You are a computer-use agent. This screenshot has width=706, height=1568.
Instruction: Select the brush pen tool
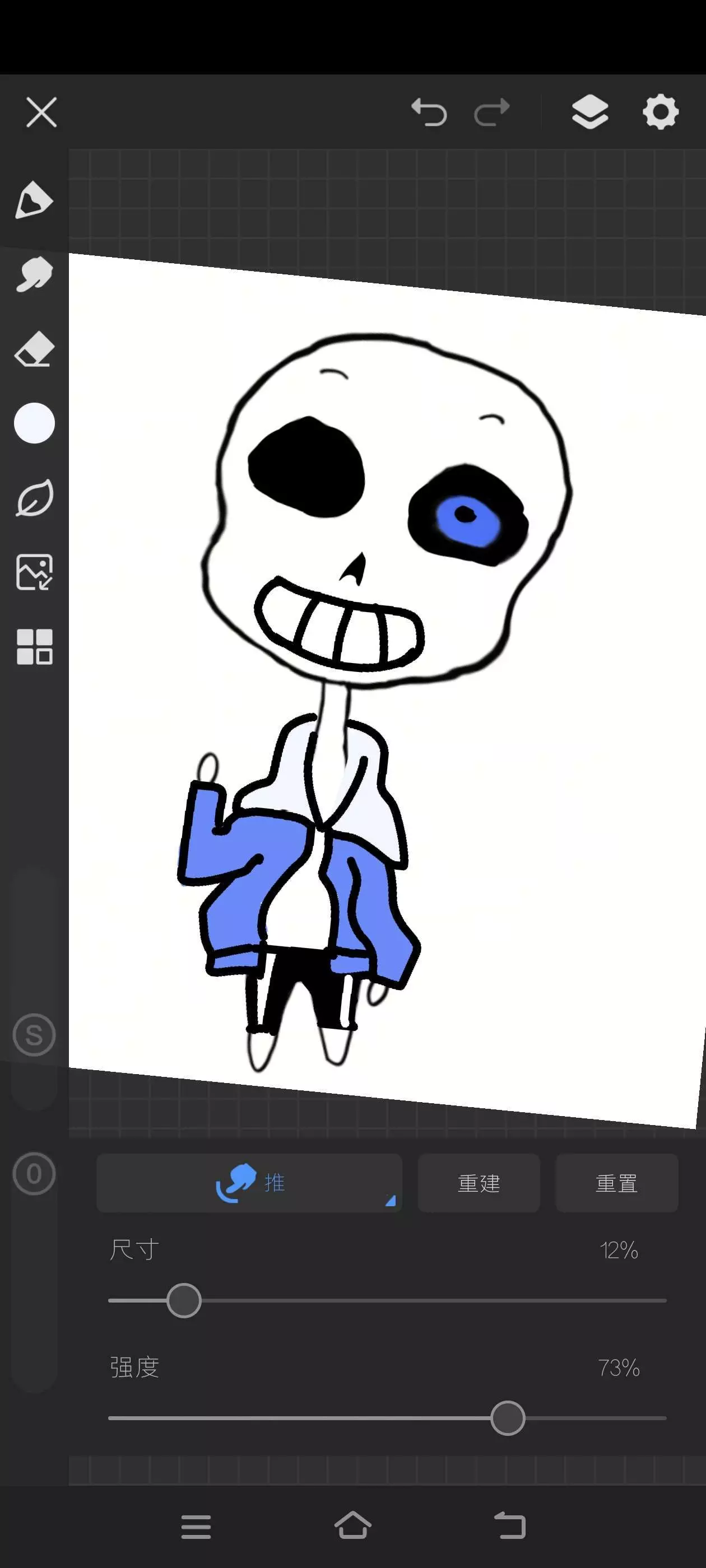(34, 200)
